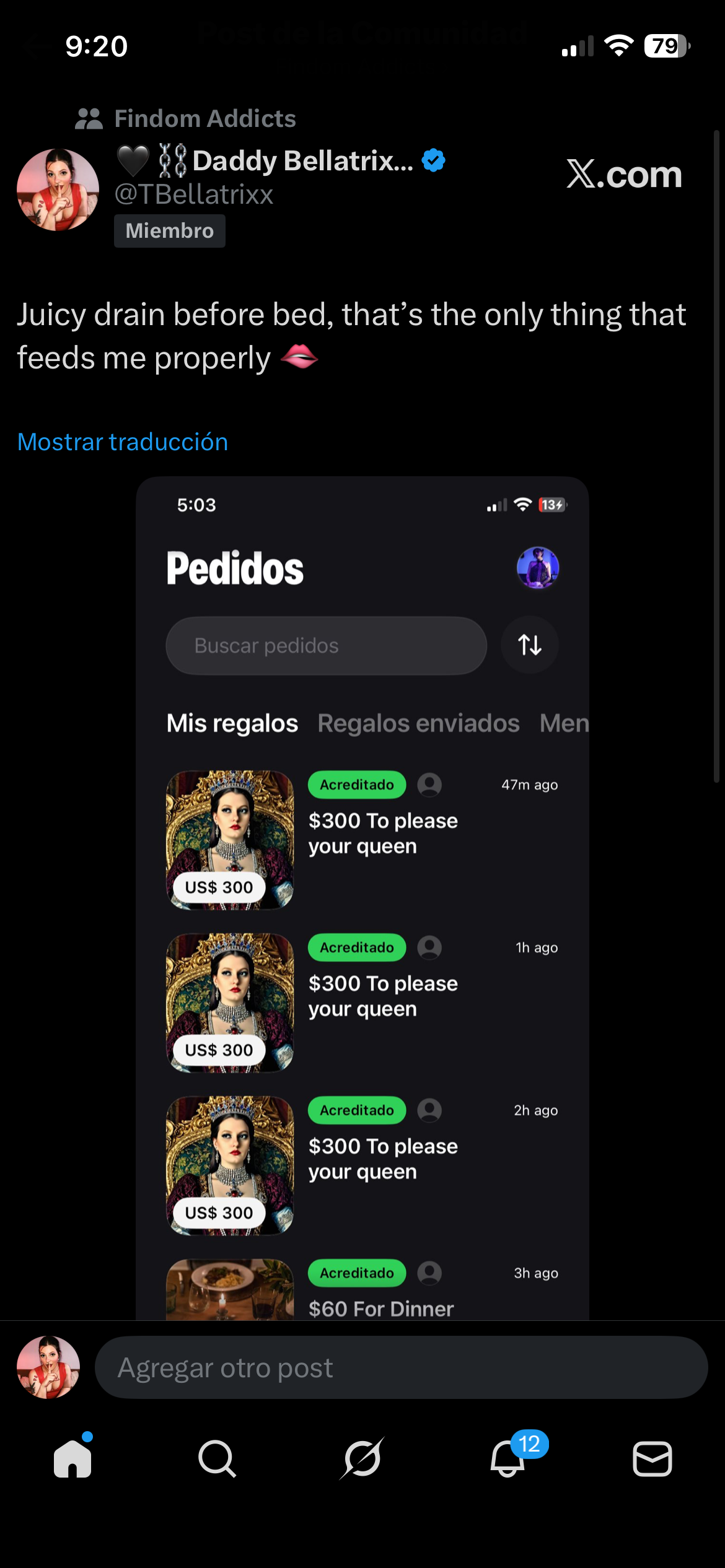View Daddy Bellatrix's profile picture
Viewport: 725px width, 1568px height.
point(58,189)
